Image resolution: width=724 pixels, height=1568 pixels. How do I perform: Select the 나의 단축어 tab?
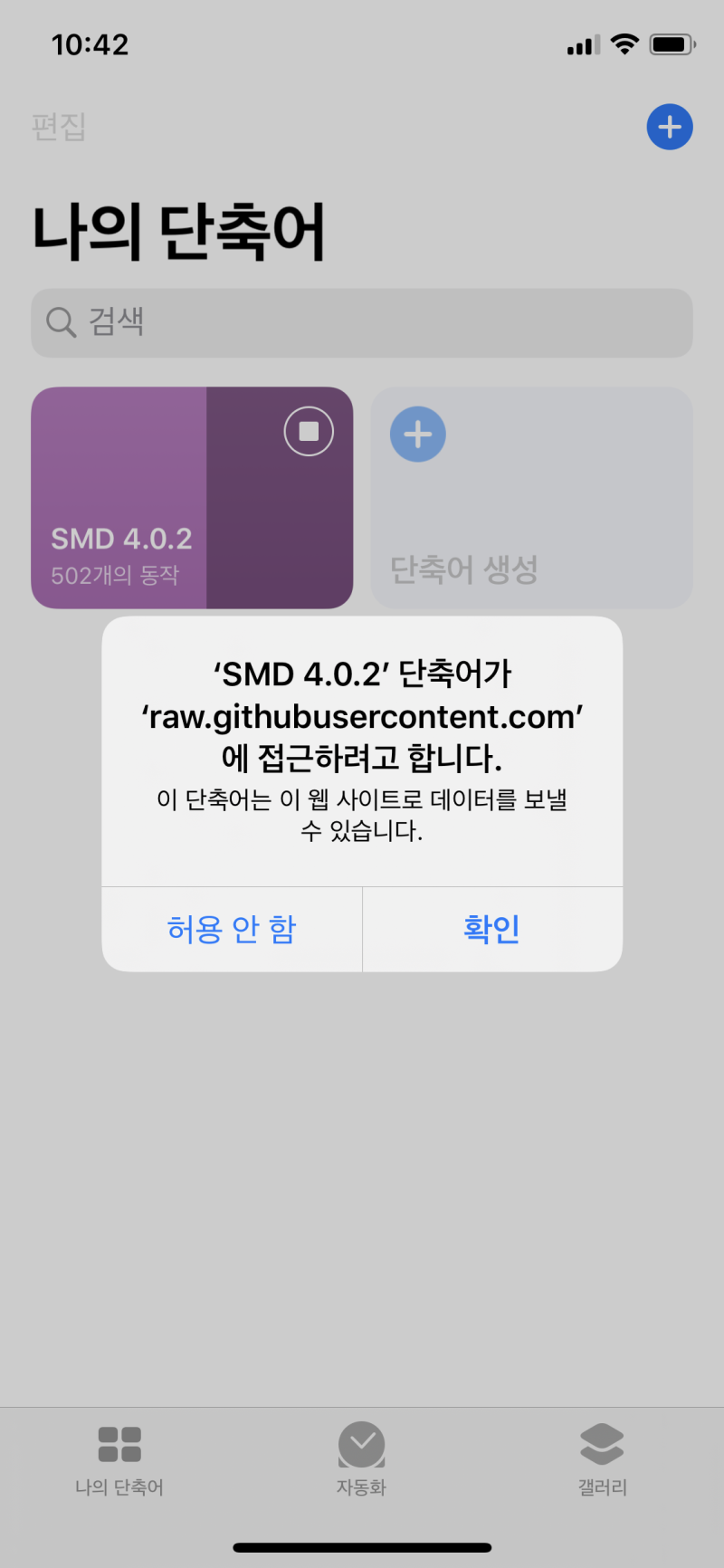coord(119,1458)
